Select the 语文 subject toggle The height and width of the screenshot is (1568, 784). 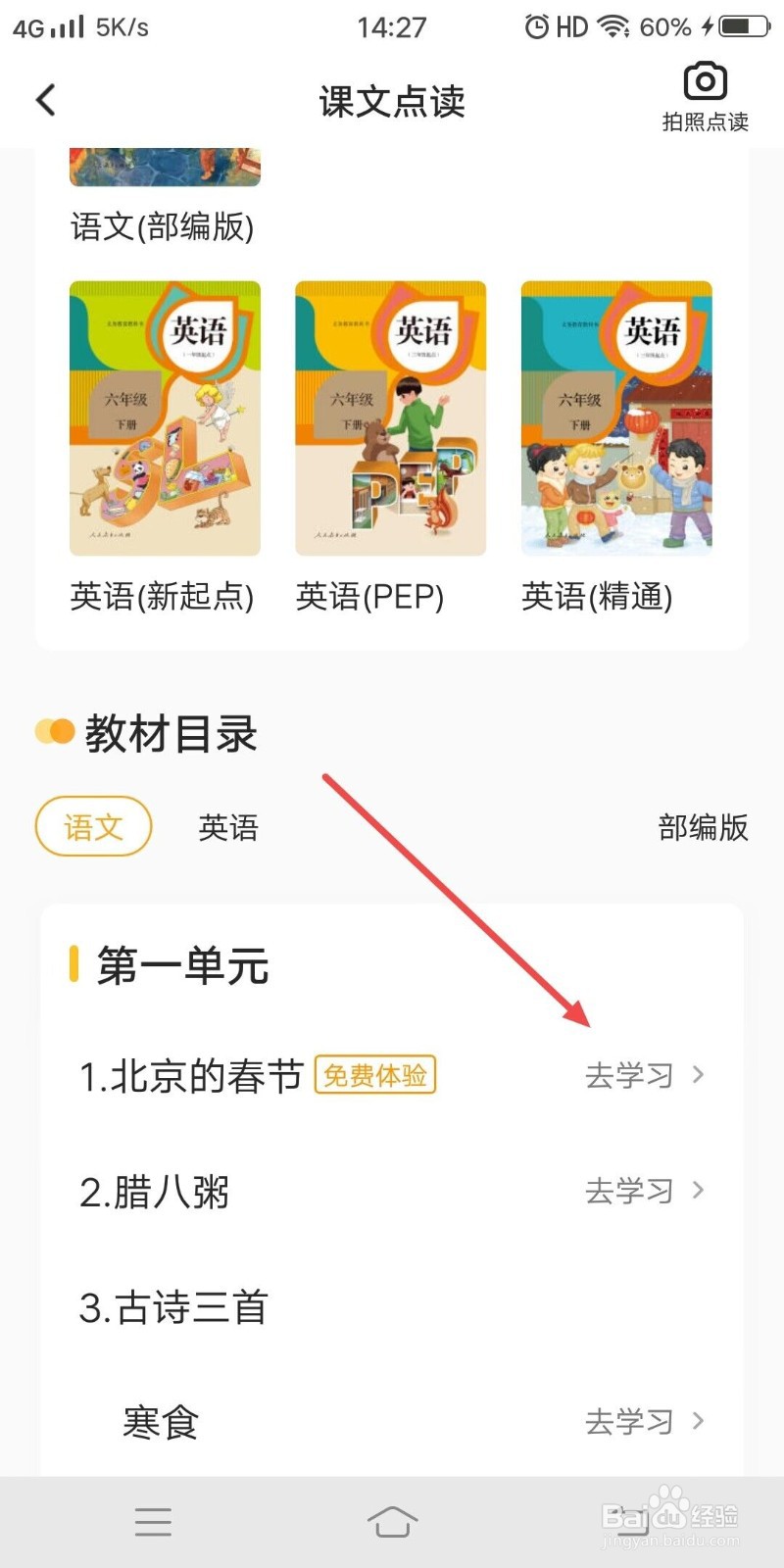click(x=92, y=826)
